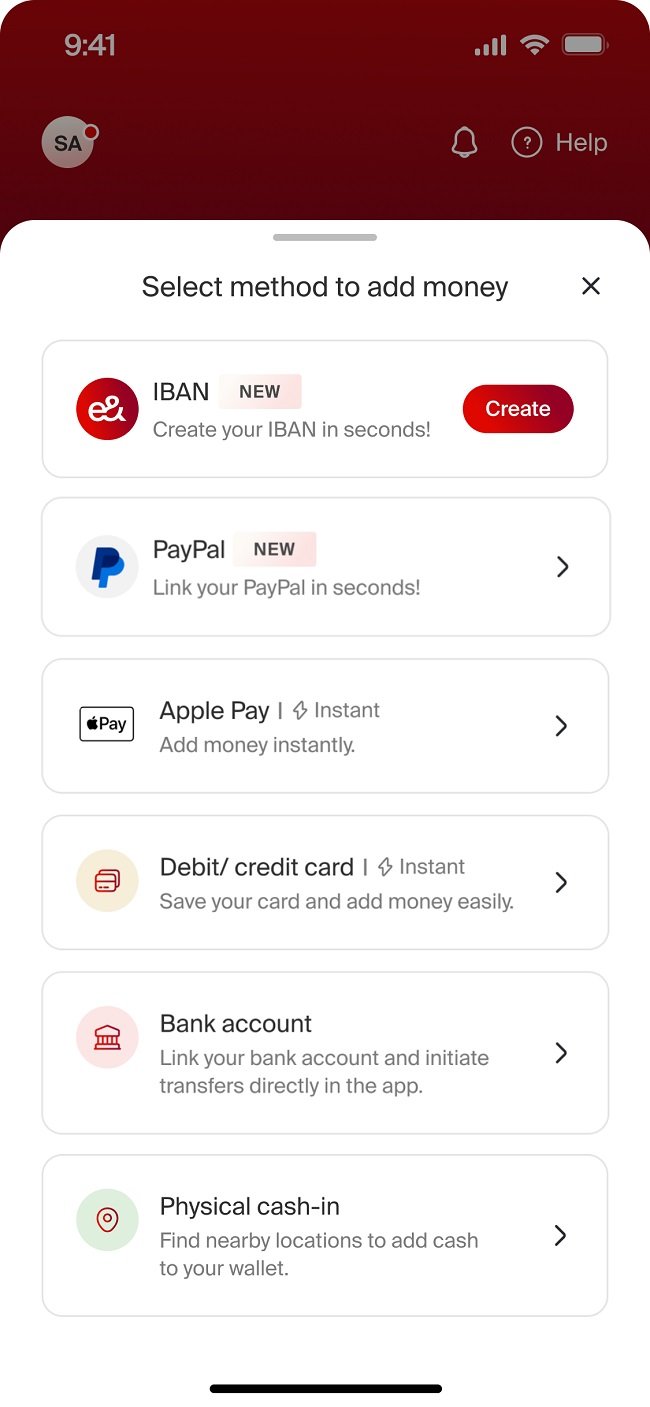650x1407 pixels.
Task: Select Physical cash-in option
Action: [325, 1235]
